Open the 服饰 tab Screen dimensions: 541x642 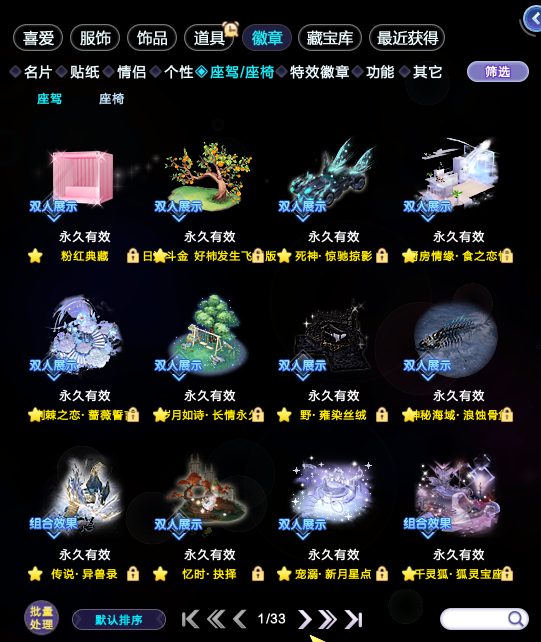(x=95, y=38)
